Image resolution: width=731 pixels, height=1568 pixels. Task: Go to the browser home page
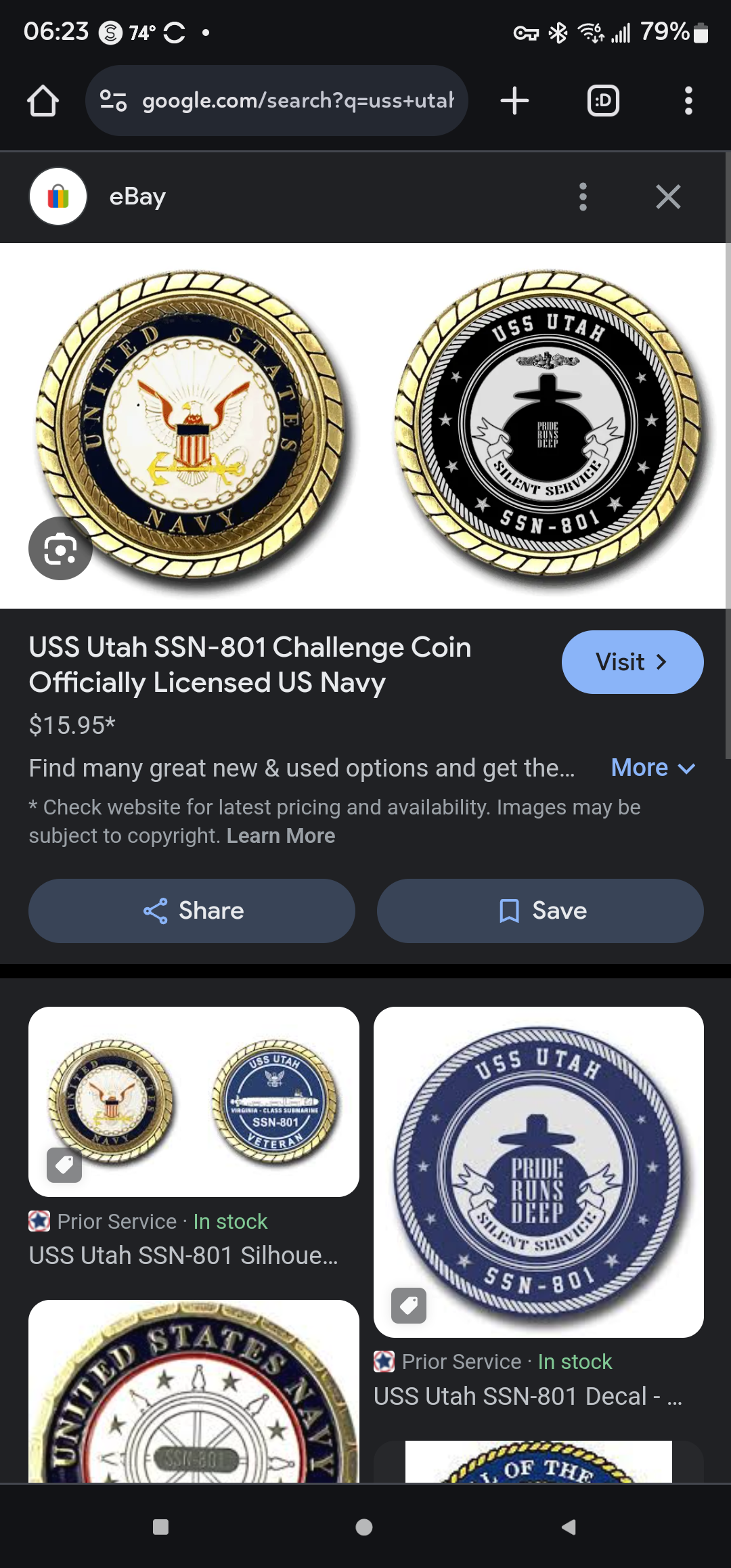pos(43,101)
